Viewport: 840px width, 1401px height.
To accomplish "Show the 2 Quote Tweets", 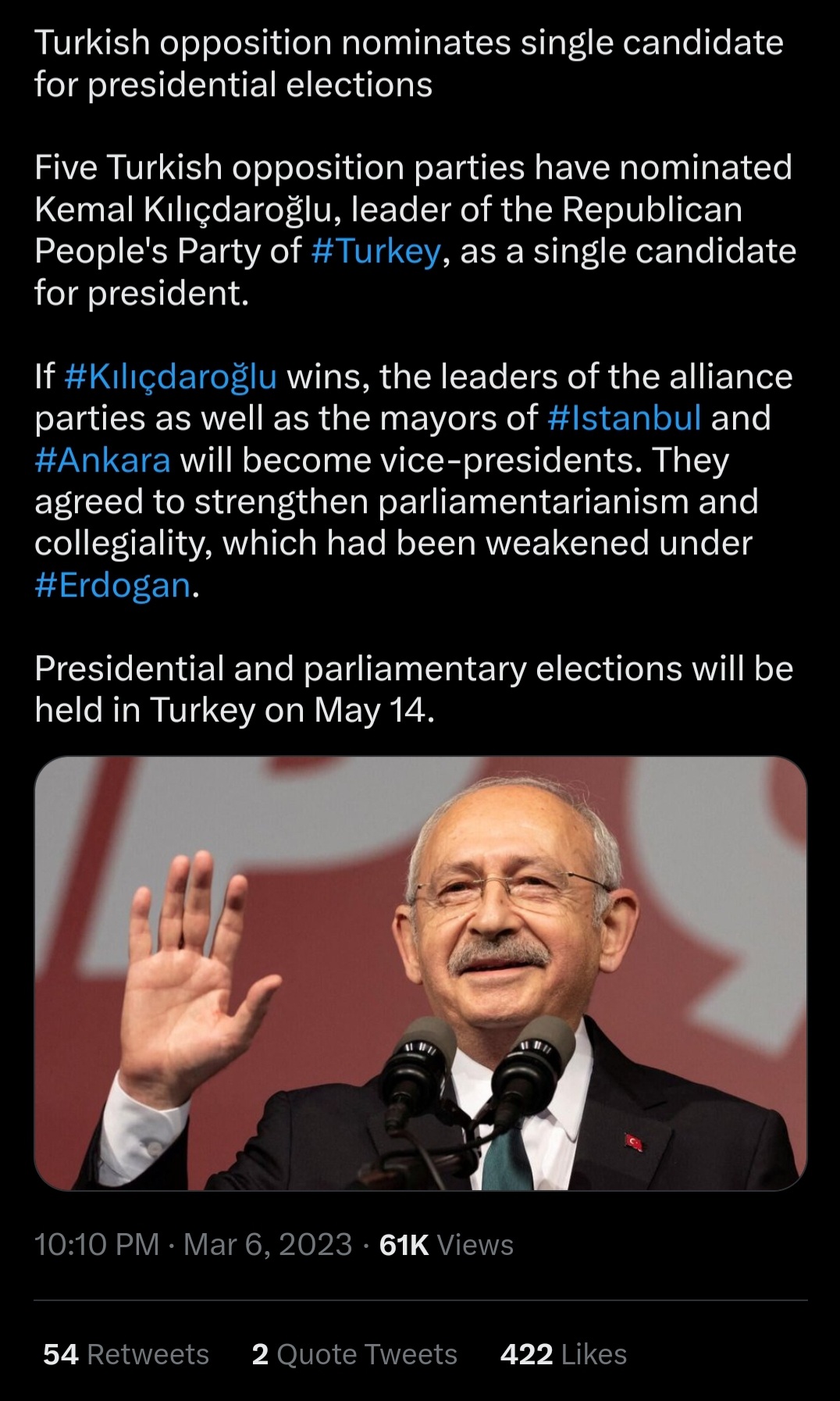I will point(354,1354).
